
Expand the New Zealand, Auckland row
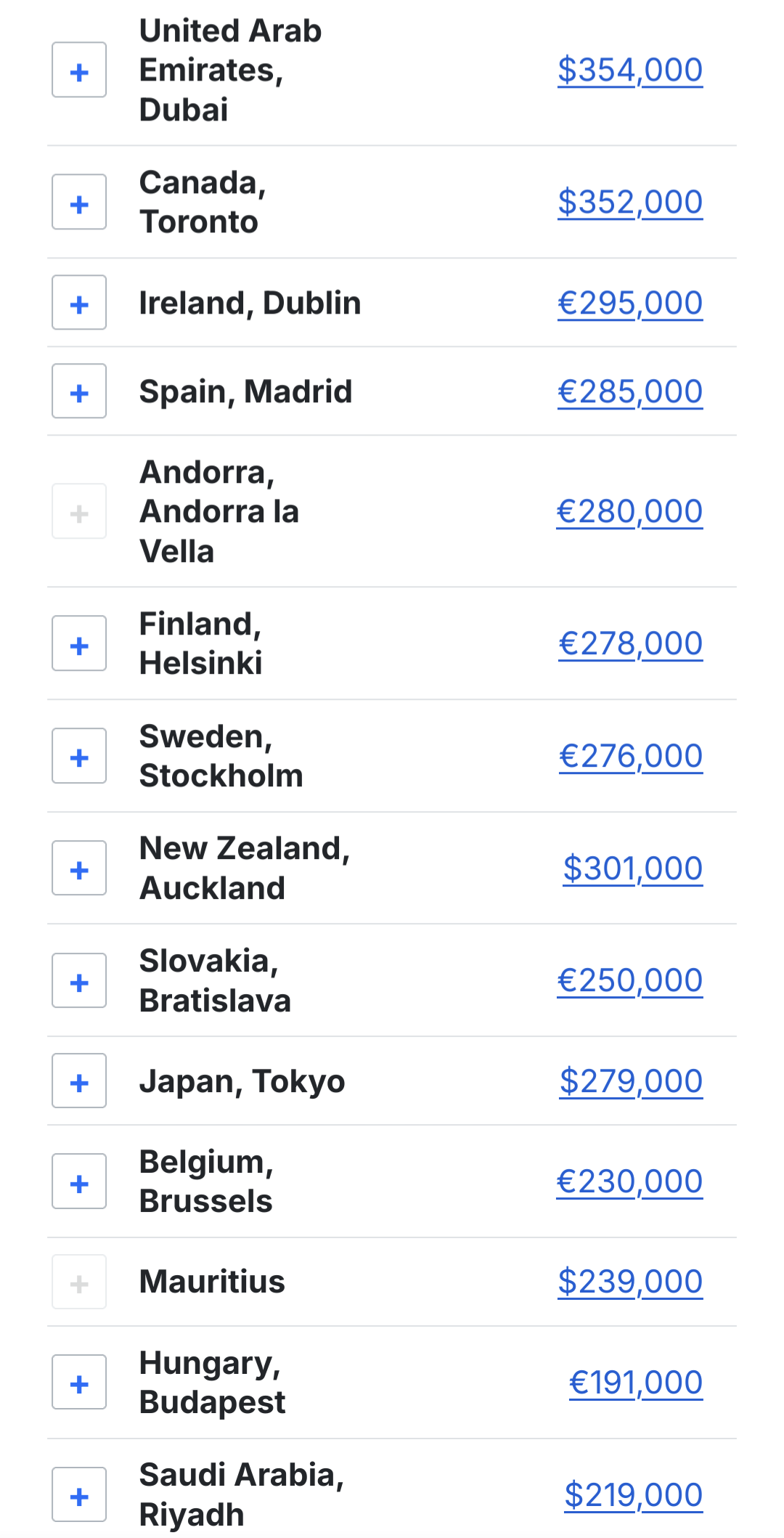point(79,868)
